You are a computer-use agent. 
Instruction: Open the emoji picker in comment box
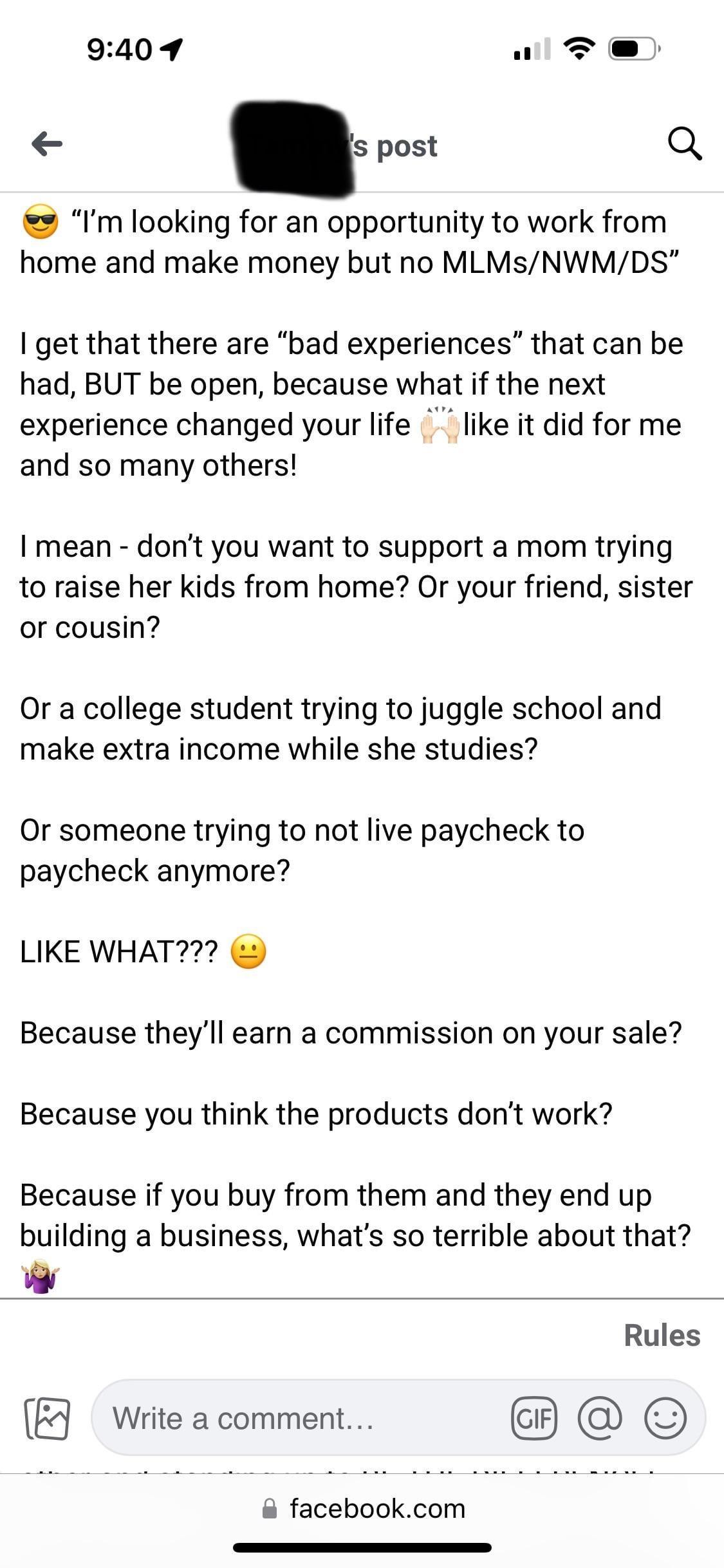coord(665,1418)
